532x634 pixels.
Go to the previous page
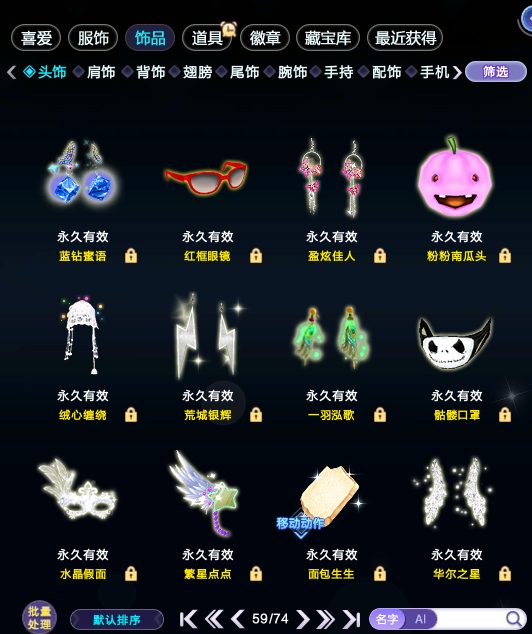point(238,619)
